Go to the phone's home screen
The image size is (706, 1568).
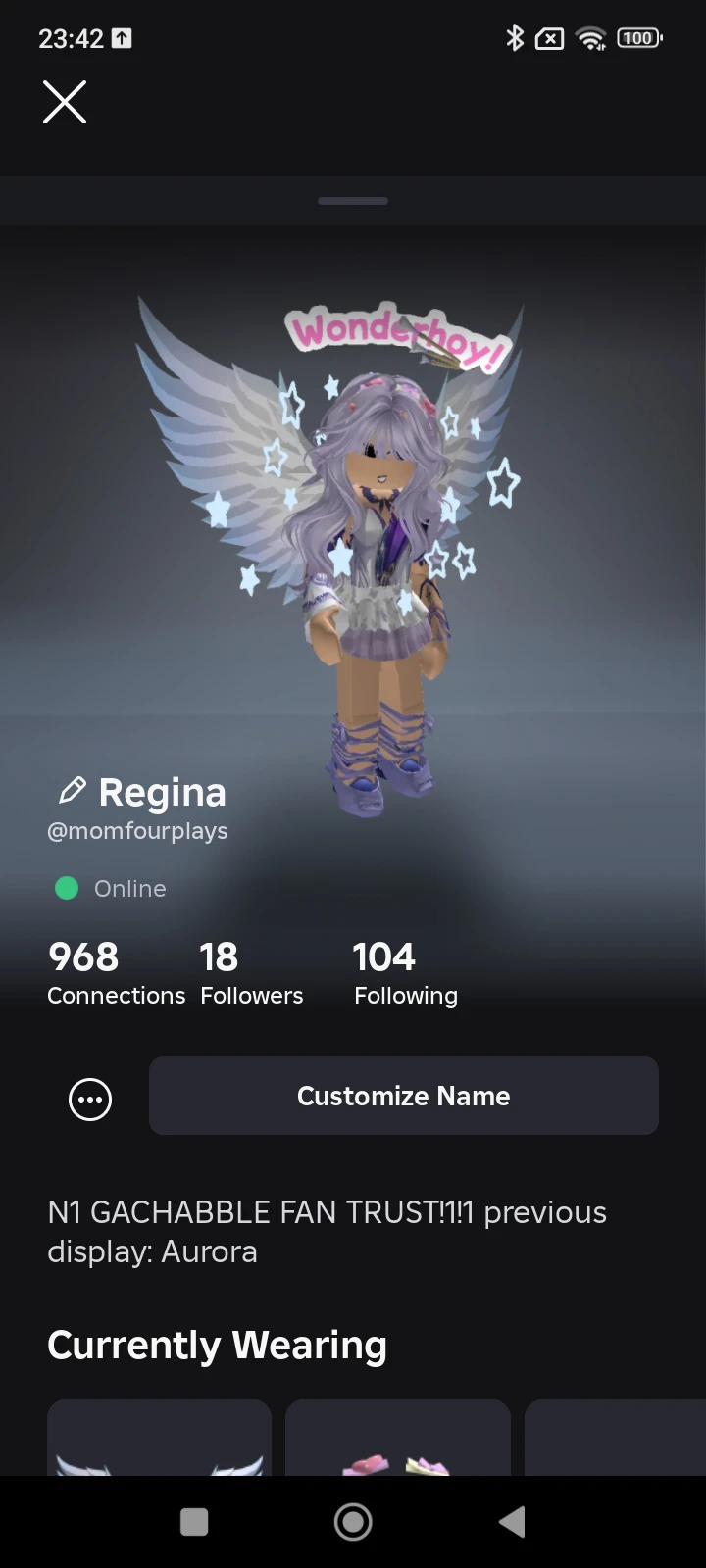353,1521
